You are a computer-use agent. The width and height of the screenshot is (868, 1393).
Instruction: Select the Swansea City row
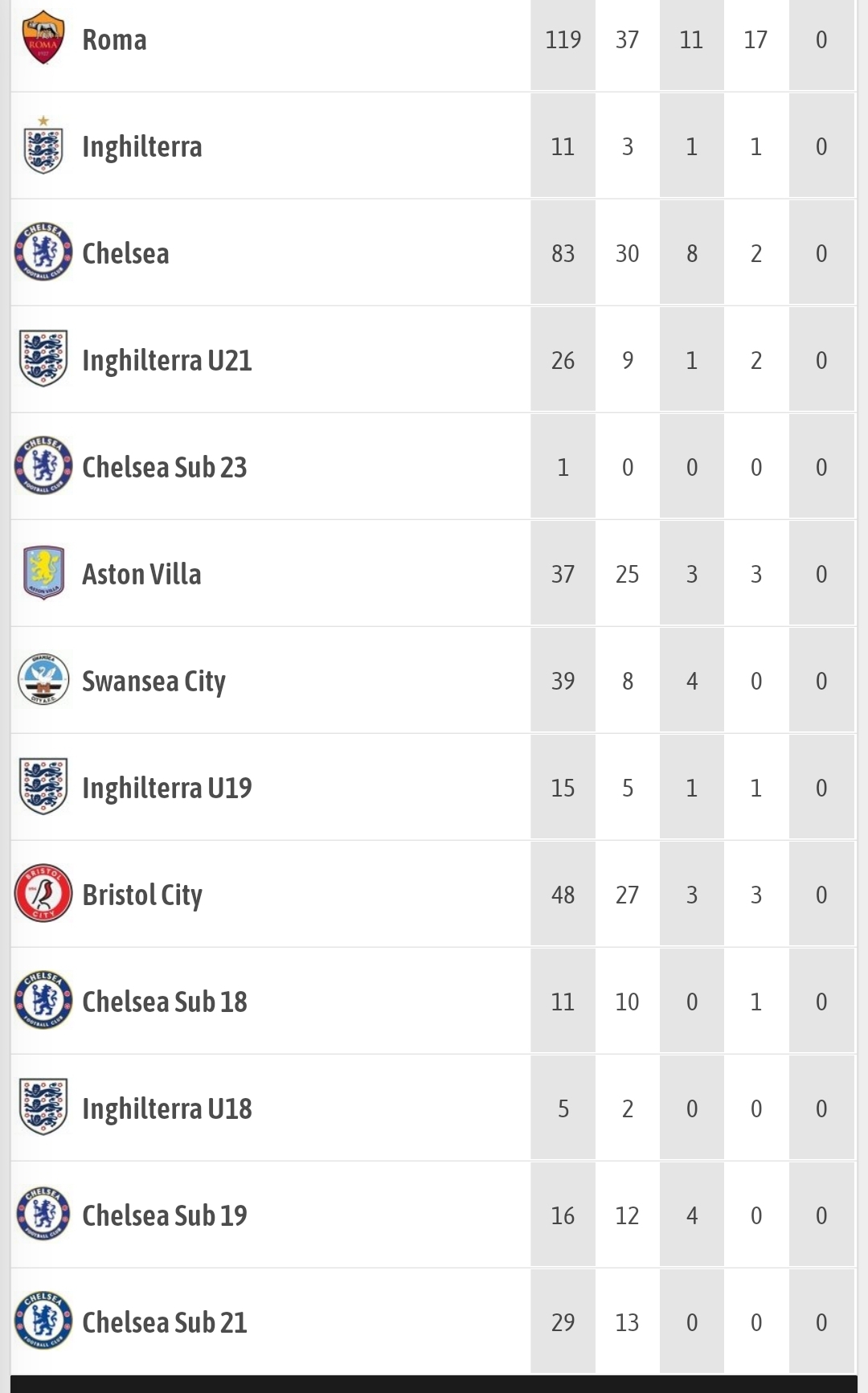click(433, 681)
